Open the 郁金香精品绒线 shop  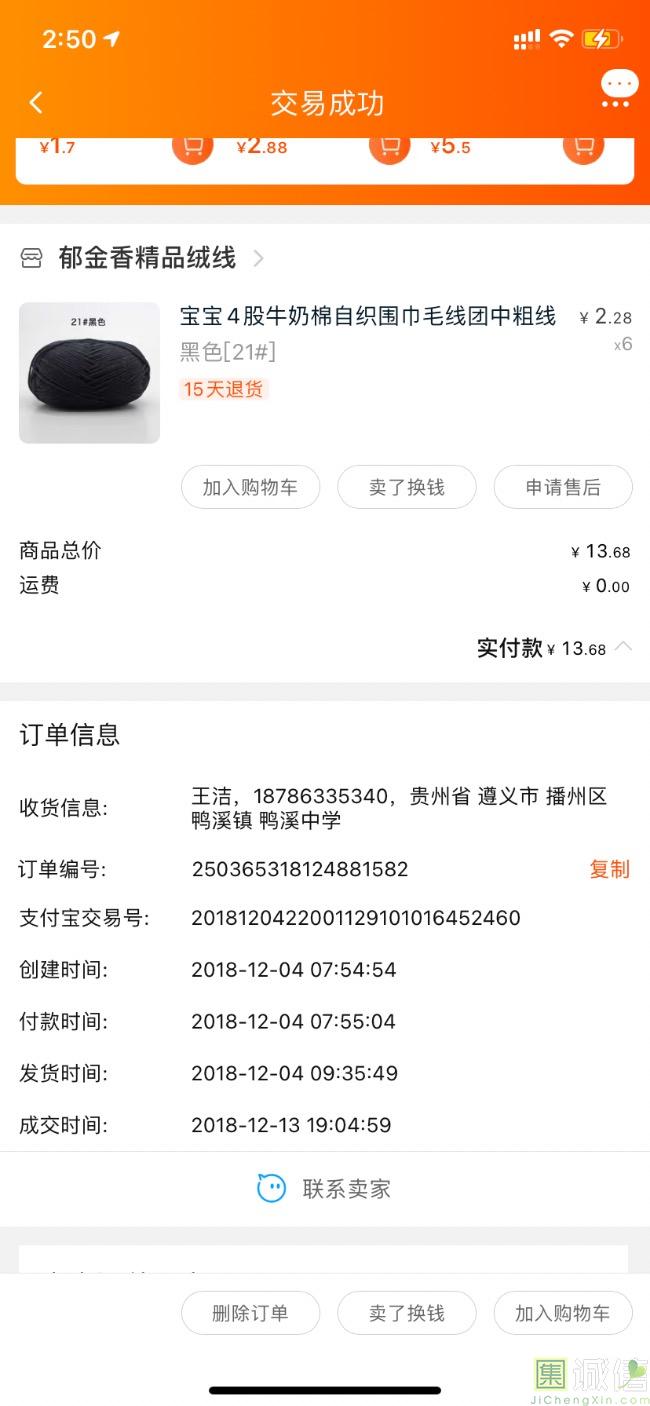pos(147,258)
